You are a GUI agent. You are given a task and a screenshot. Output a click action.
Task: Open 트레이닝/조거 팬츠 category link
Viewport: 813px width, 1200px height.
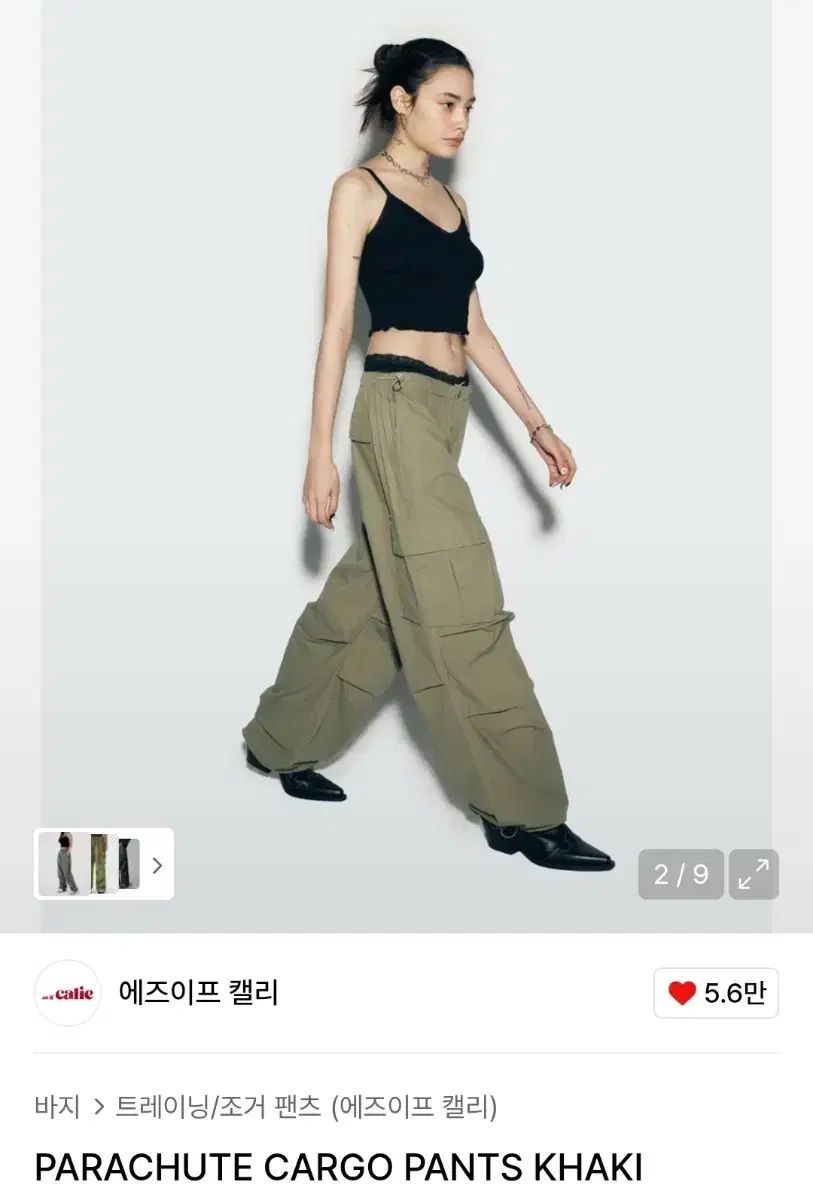pyautogui.click(x=218, y=1107)
